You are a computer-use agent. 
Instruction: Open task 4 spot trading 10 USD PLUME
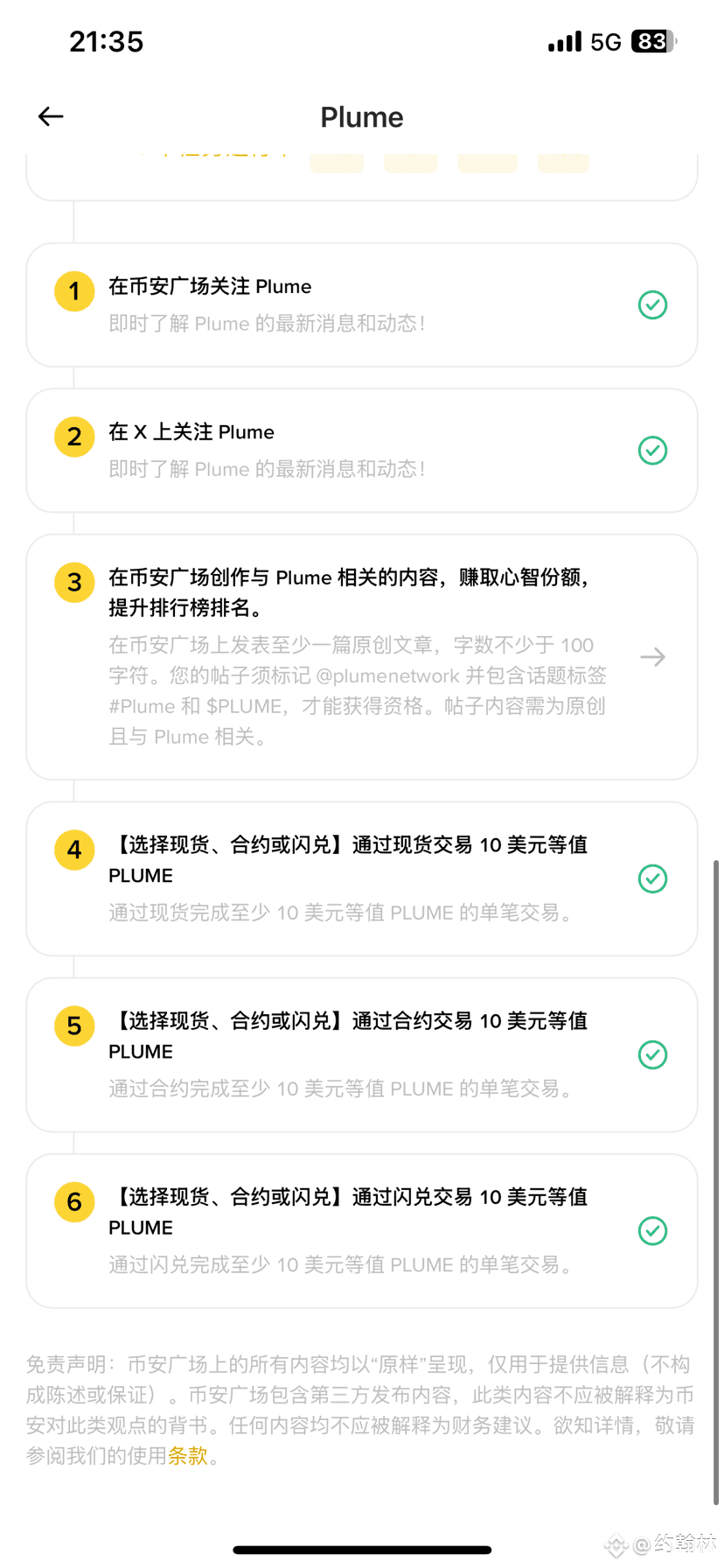pos(362,878)
